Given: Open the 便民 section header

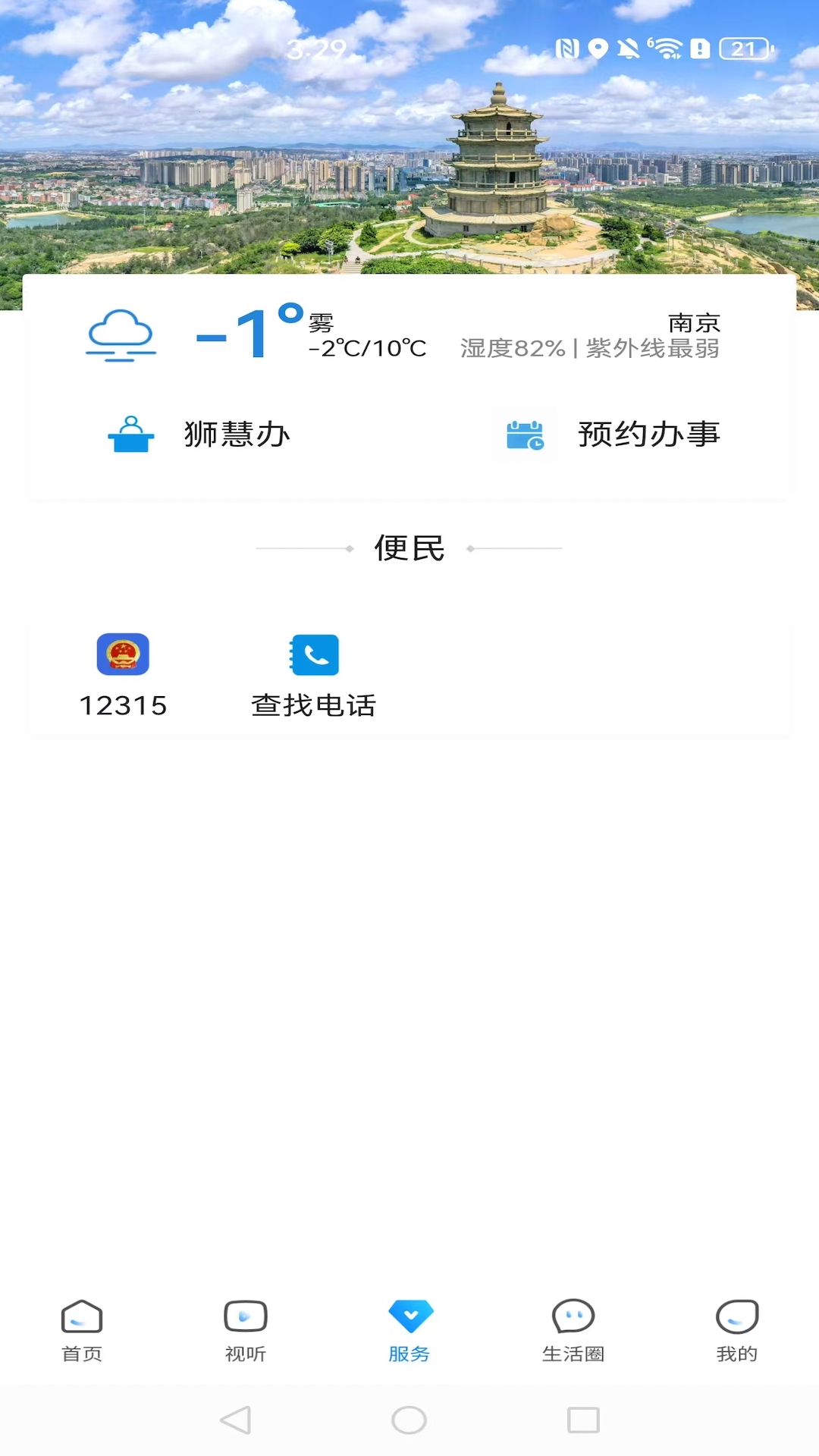Looking at the screenshot, I should pyautogui.click(x=409, y=548).
